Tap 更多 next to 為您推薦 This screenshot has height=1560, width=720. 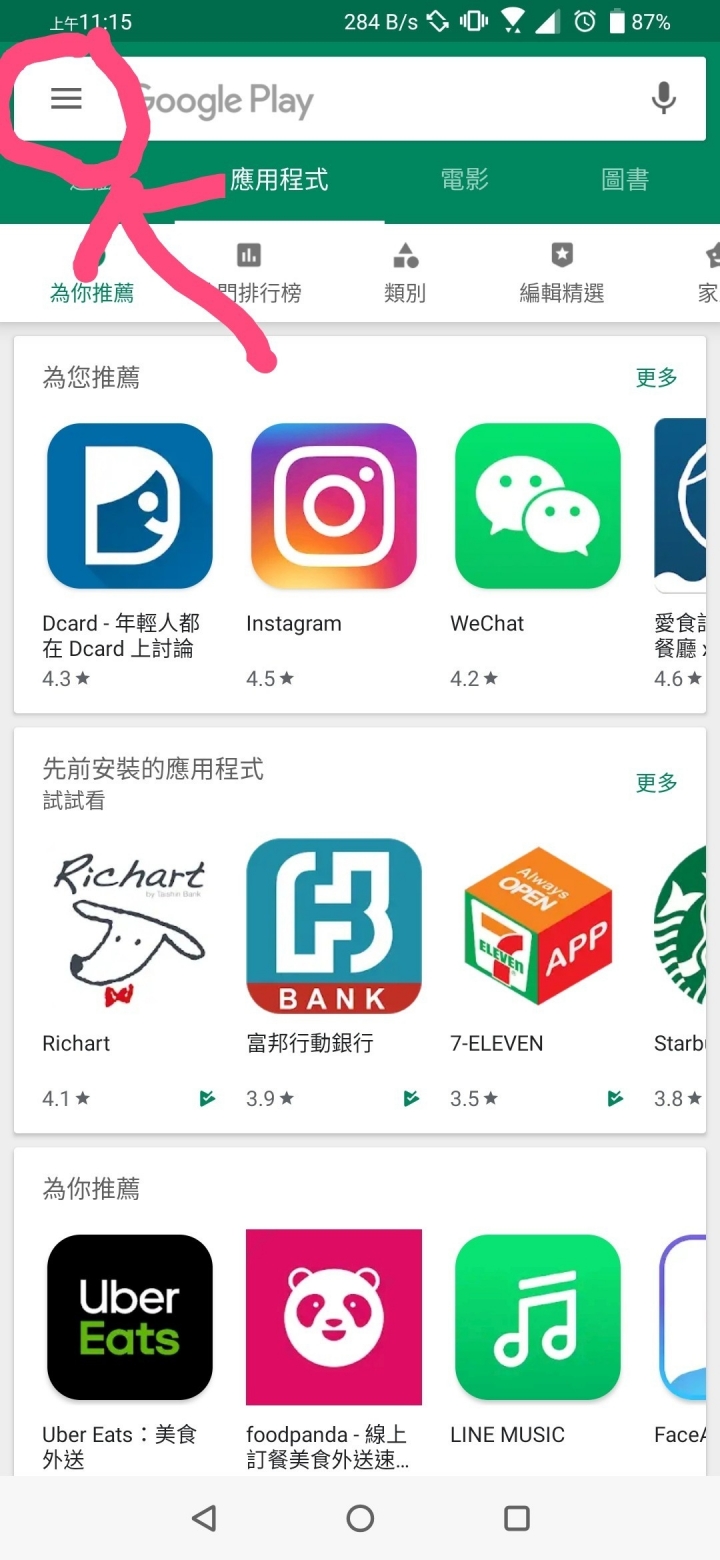(x=657, y=377)
